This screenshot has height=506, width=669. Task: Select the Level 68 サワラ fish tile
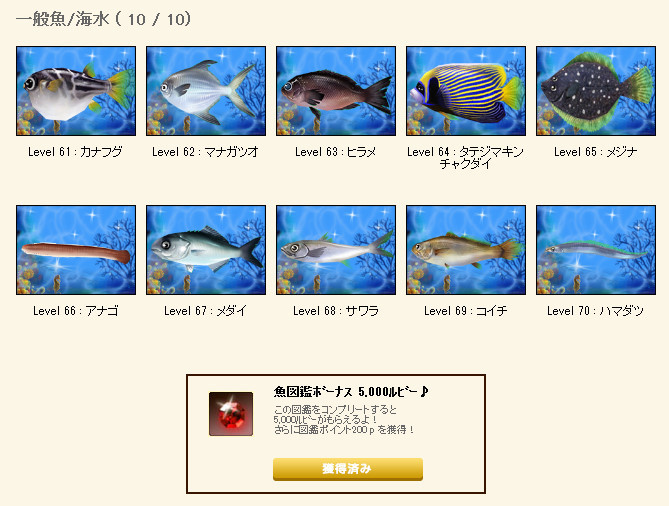[x=335, y=250]
